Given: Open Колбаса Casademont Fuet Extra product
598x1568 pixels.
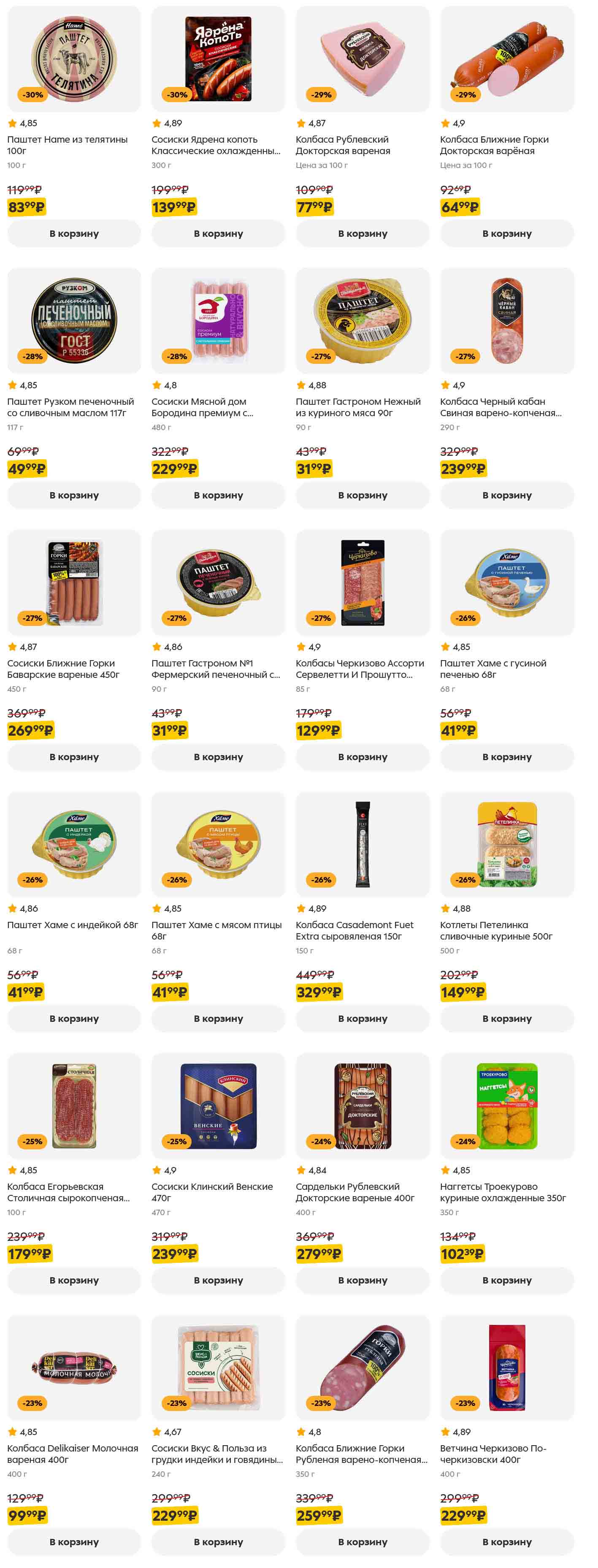Looking at the screenshot, I should [362, 844].
